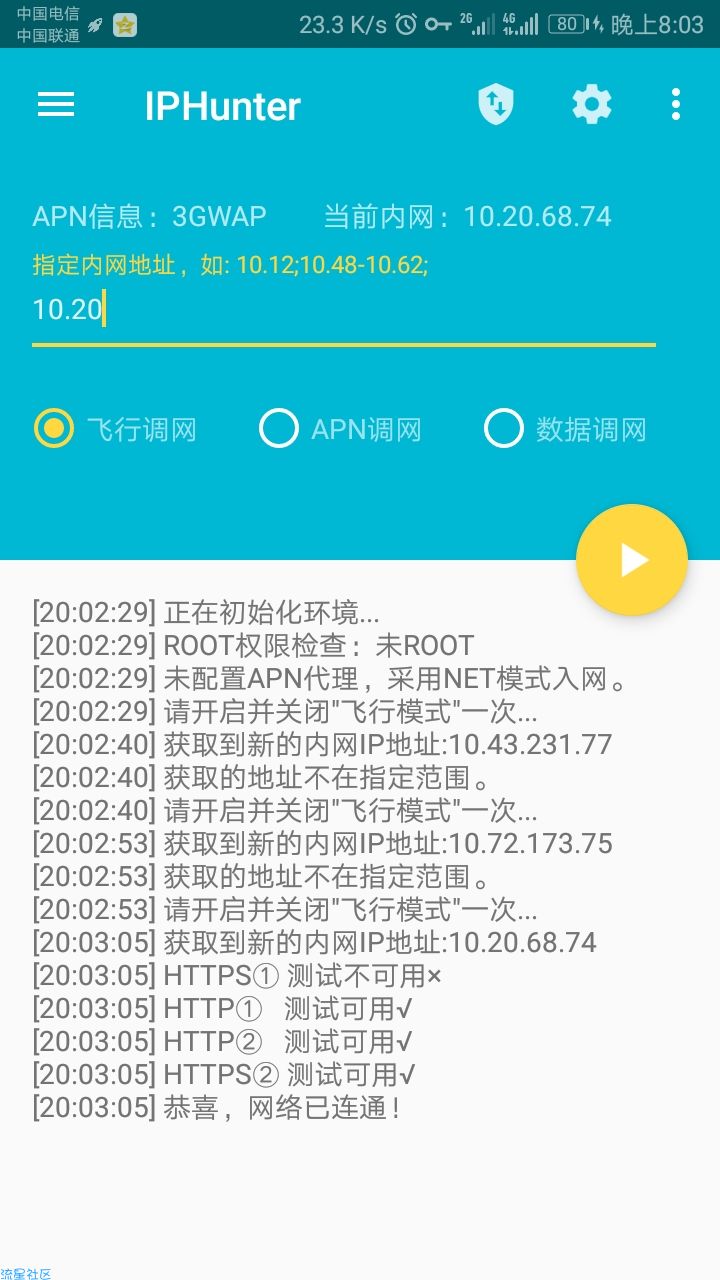The width and height of the screenshot is (720, 1280).
Task: Open the hamburger navigation drawer
Action: coord(56,105)
